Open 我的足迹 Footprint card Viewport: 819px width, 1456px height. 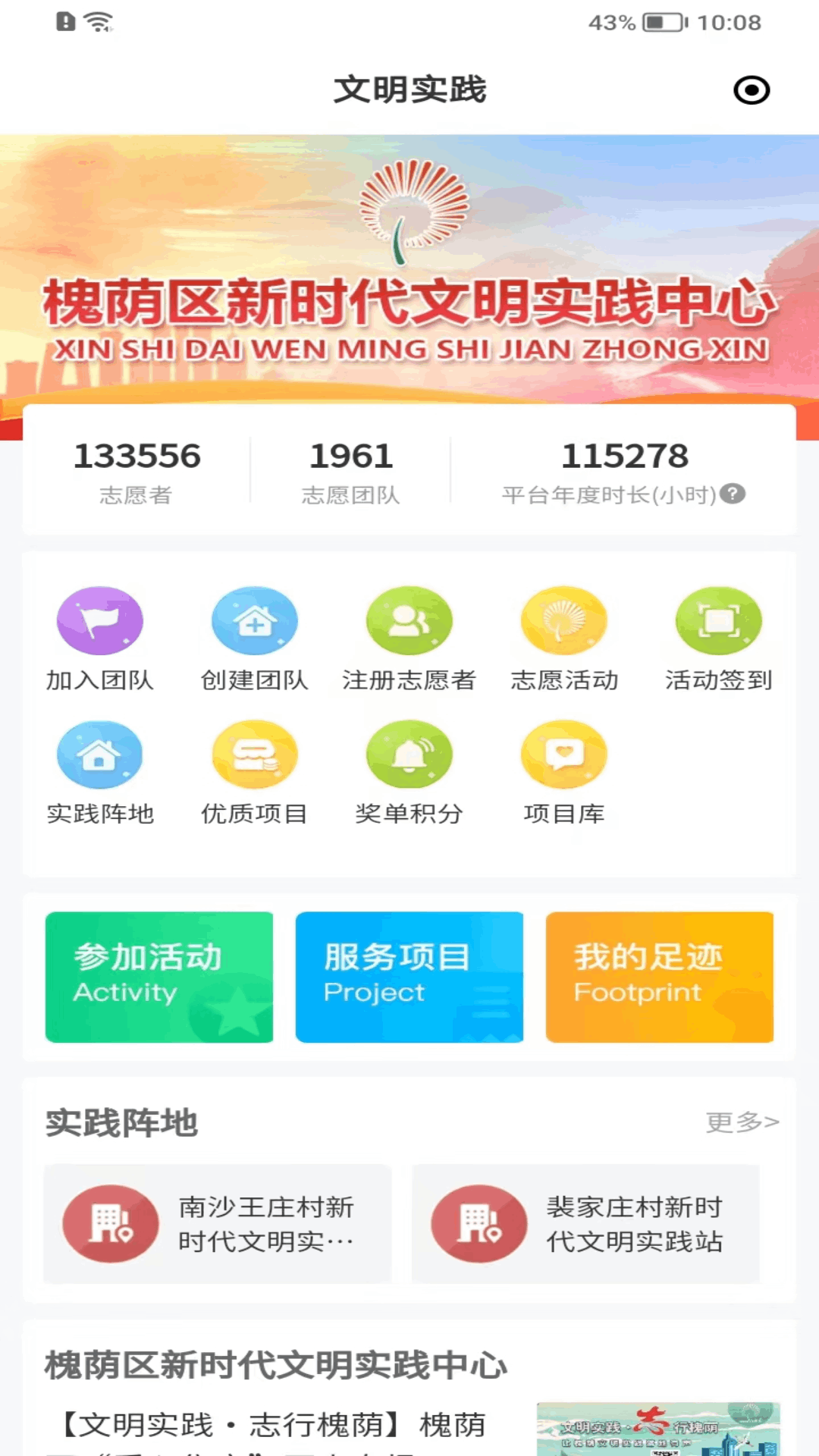pos(659,977)
